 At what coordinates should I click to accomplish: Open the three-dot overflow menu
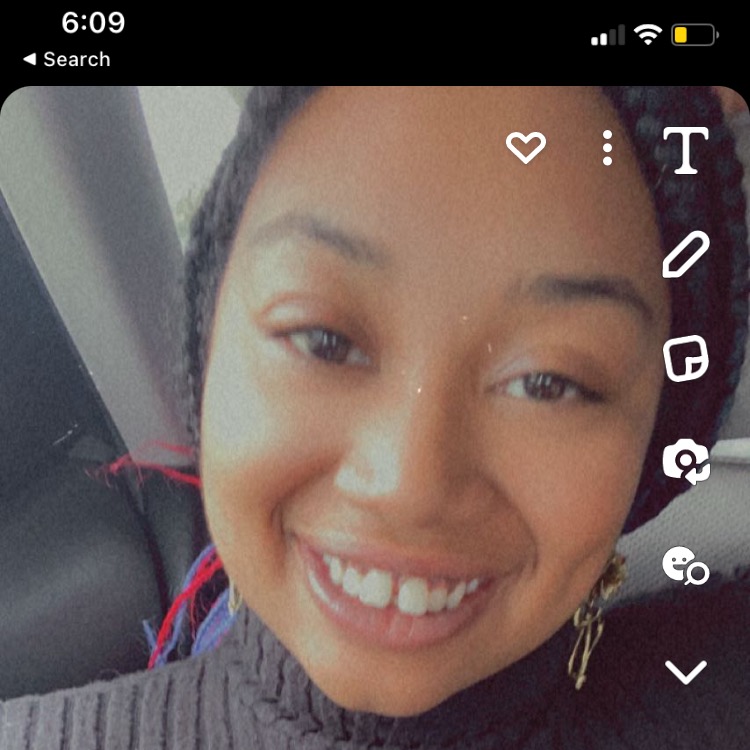(x=607, y=148)
